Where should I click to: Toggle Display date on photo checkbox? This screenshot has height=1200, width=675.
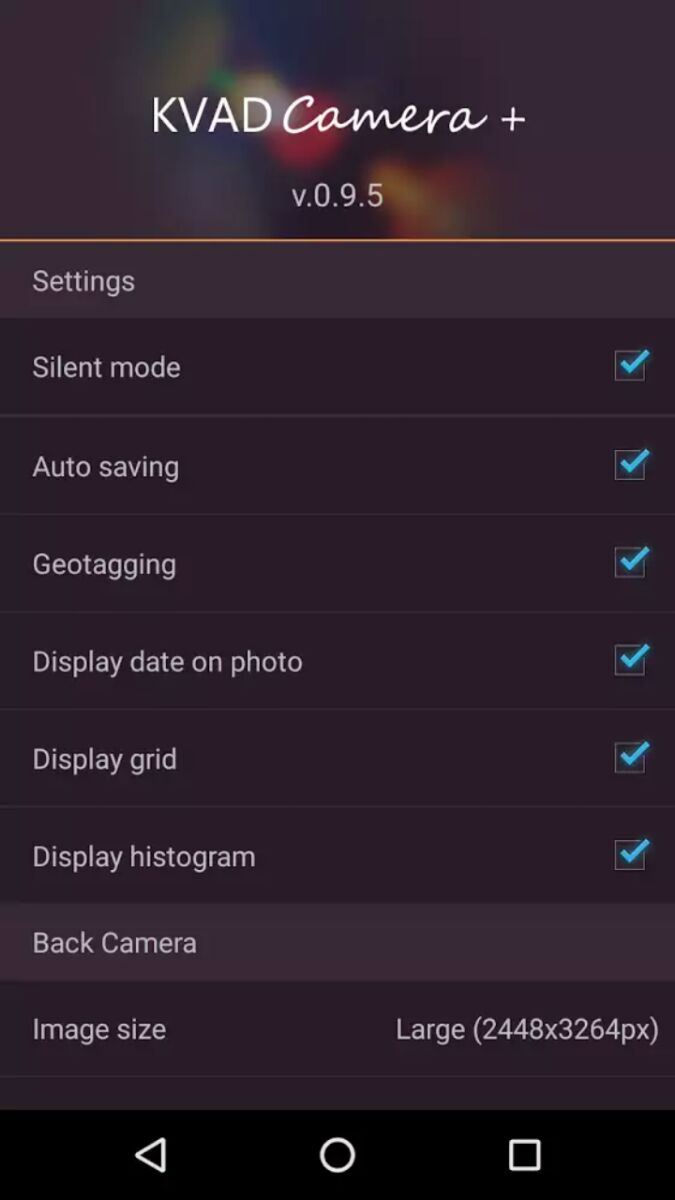click(630, 660)
